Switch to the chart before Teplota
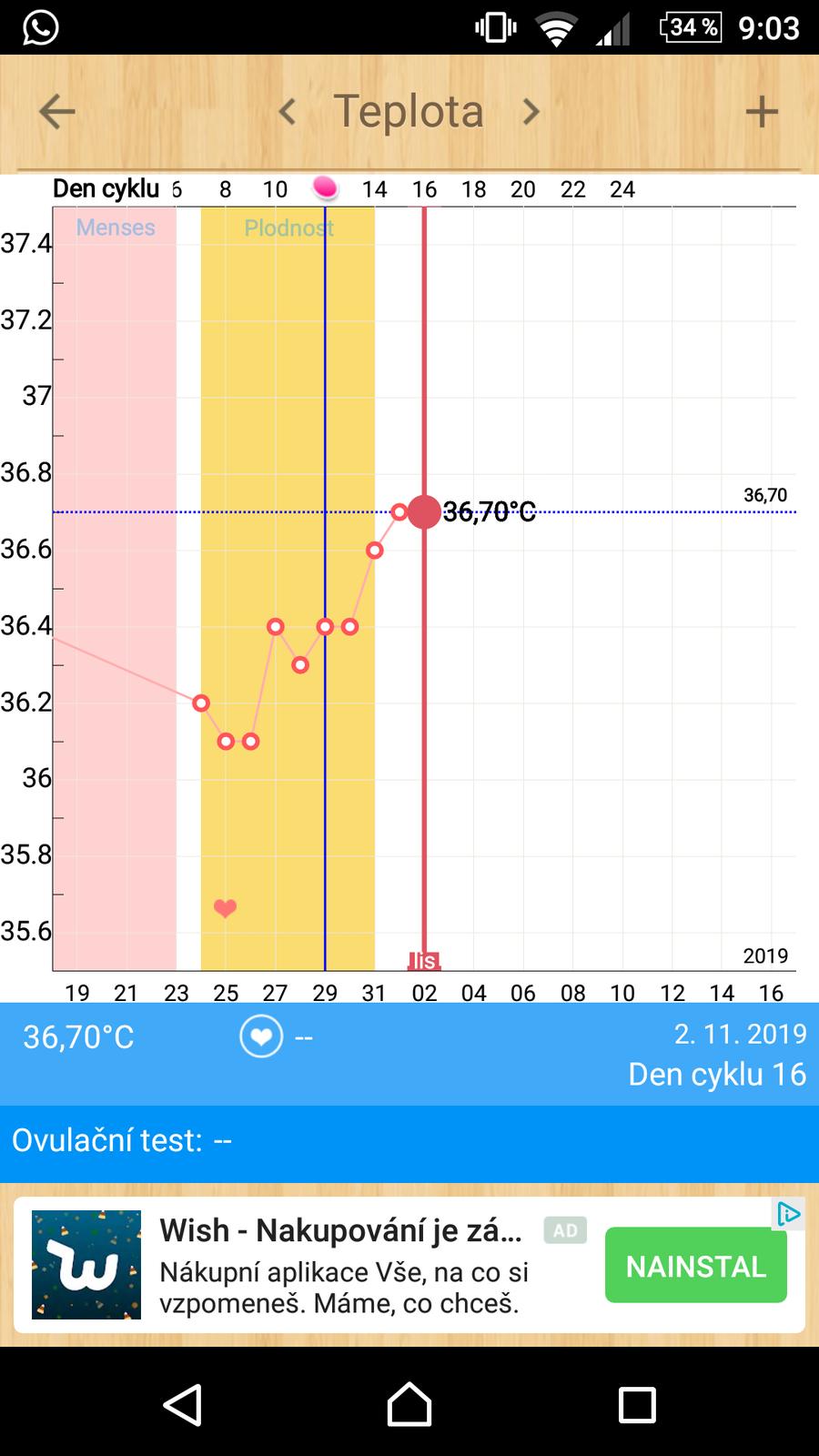The width and height of the screenshot is (819, 1456). pos(288,112)
